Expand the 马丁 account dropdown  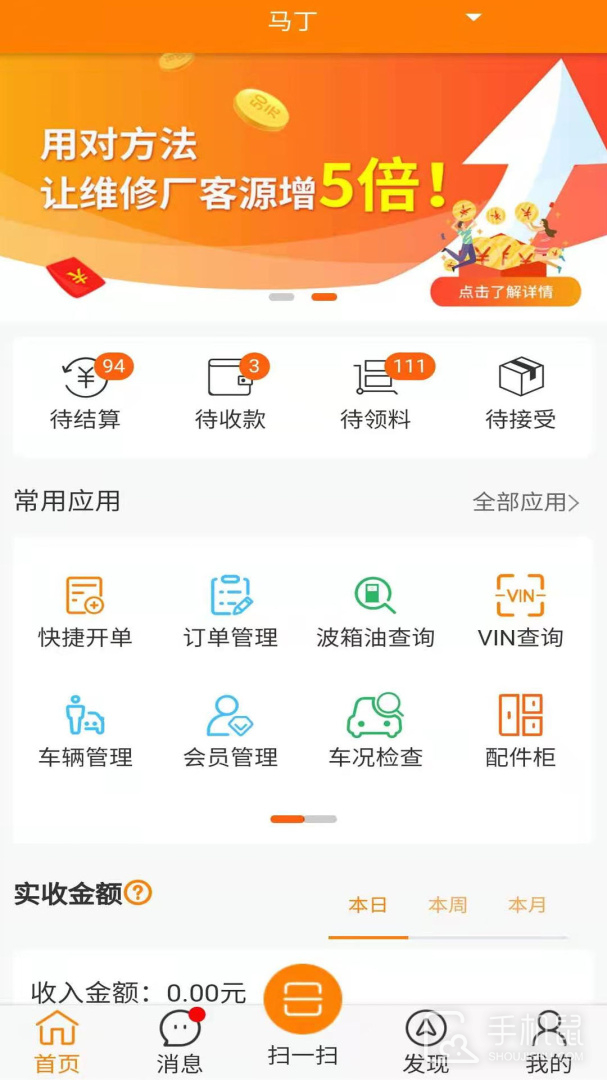(474, 18)
